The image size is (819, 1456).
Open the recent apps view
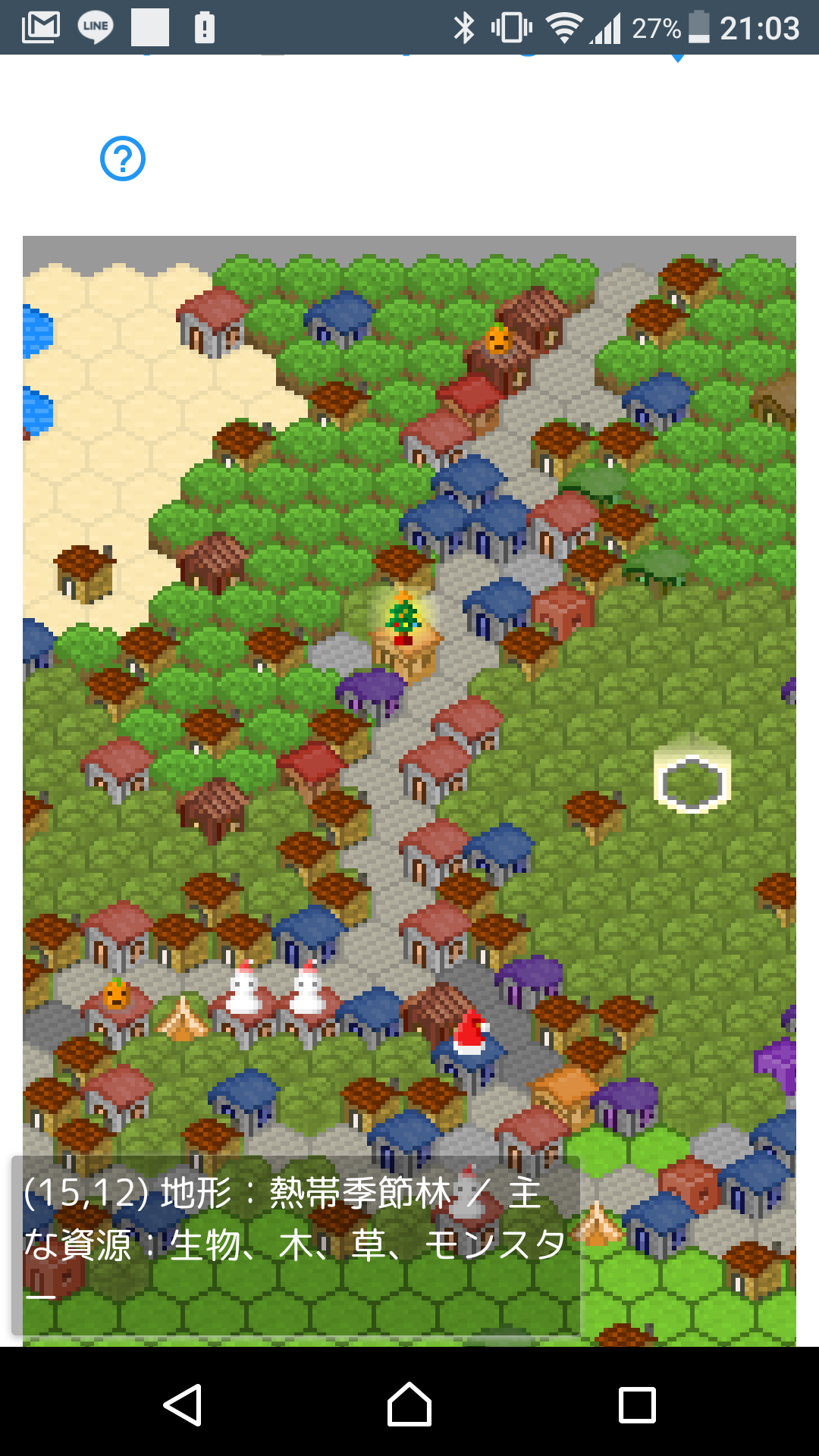[x=637, y=1404]
